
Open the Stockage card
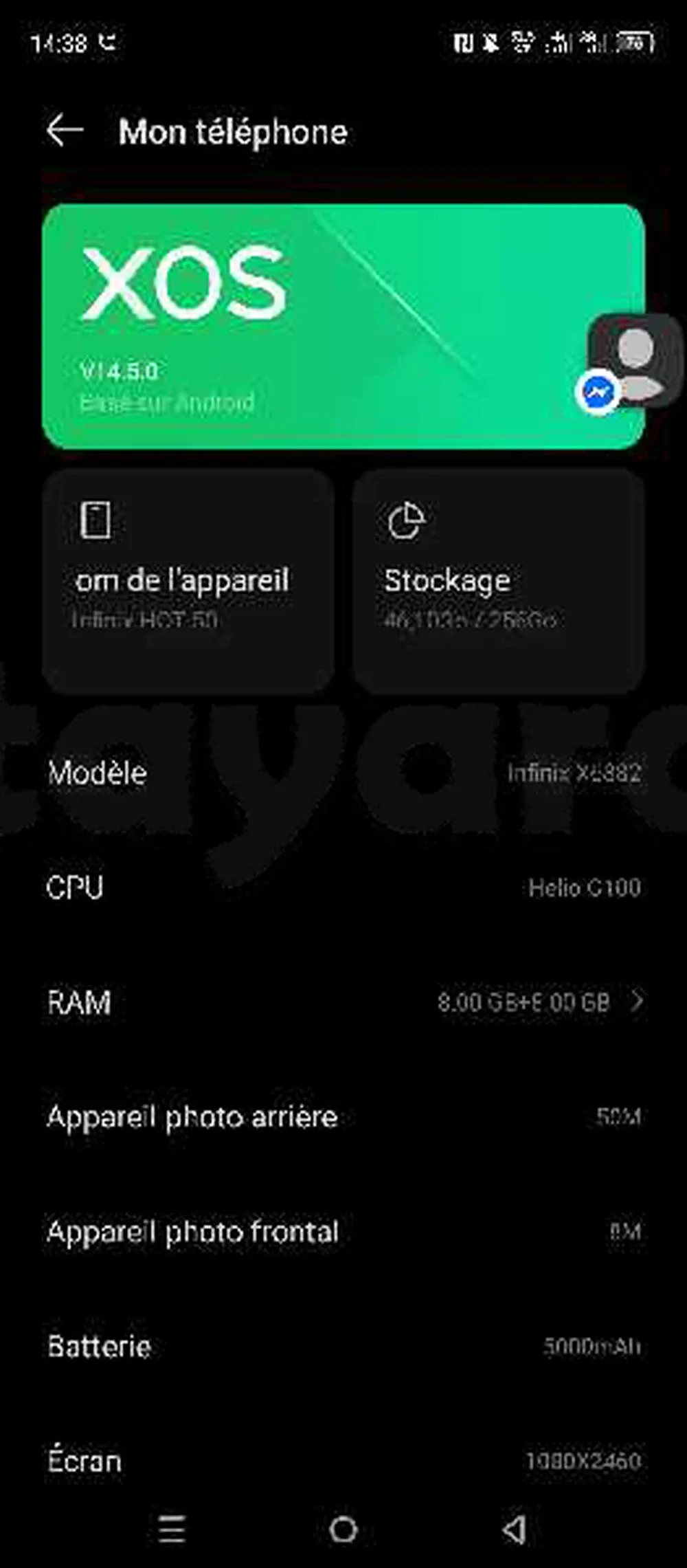(x=499, y=581)
